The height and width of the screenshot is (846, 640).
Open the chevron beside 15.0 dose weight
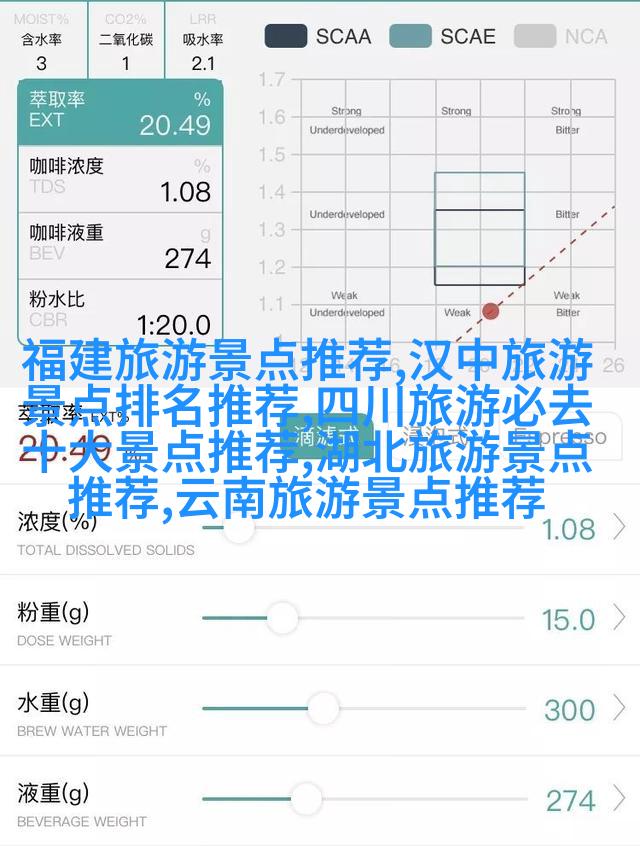(620, 619)
